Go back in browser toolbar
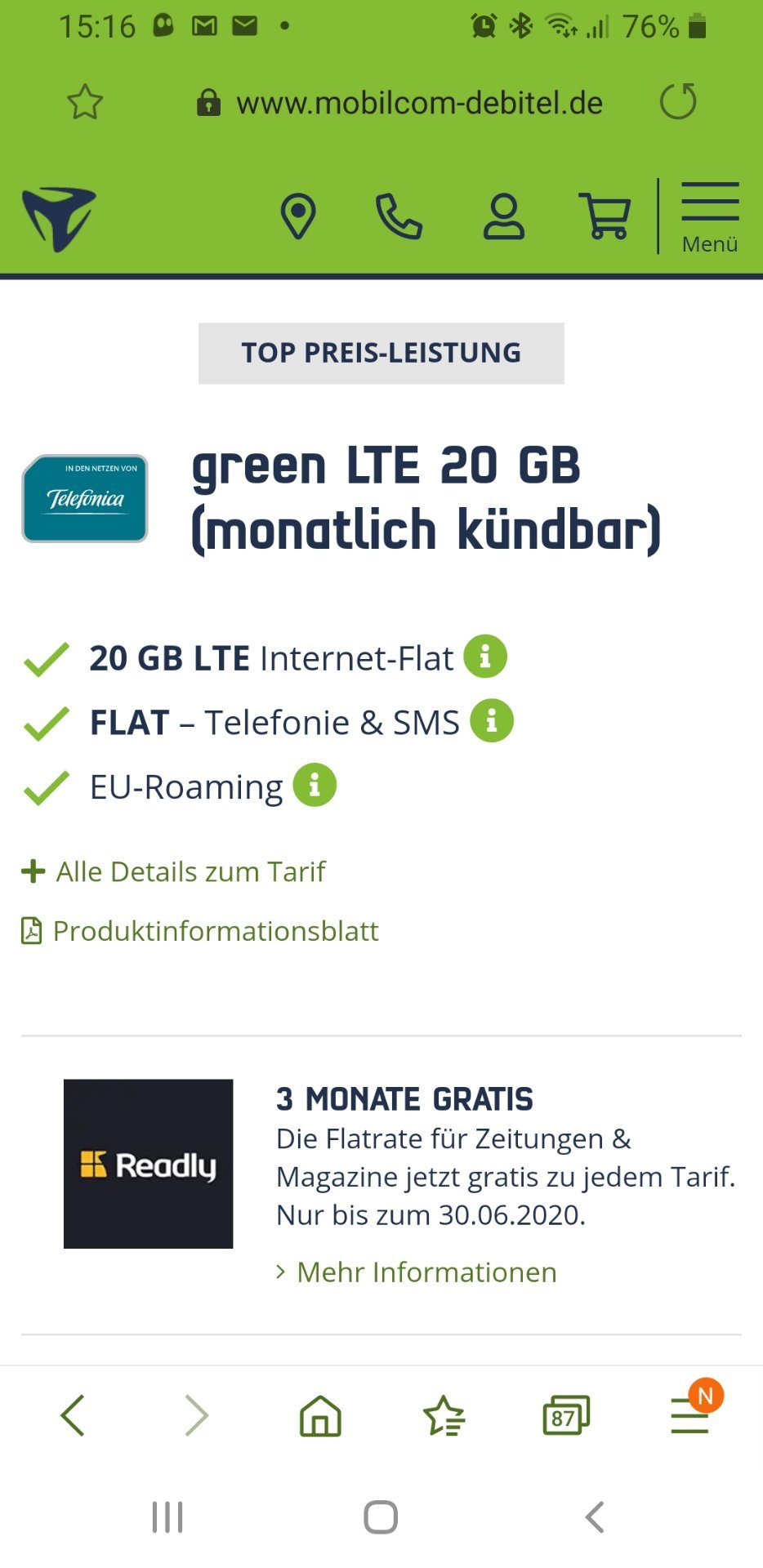This screenshot has height=1568, width=763. coord(73,1415)
